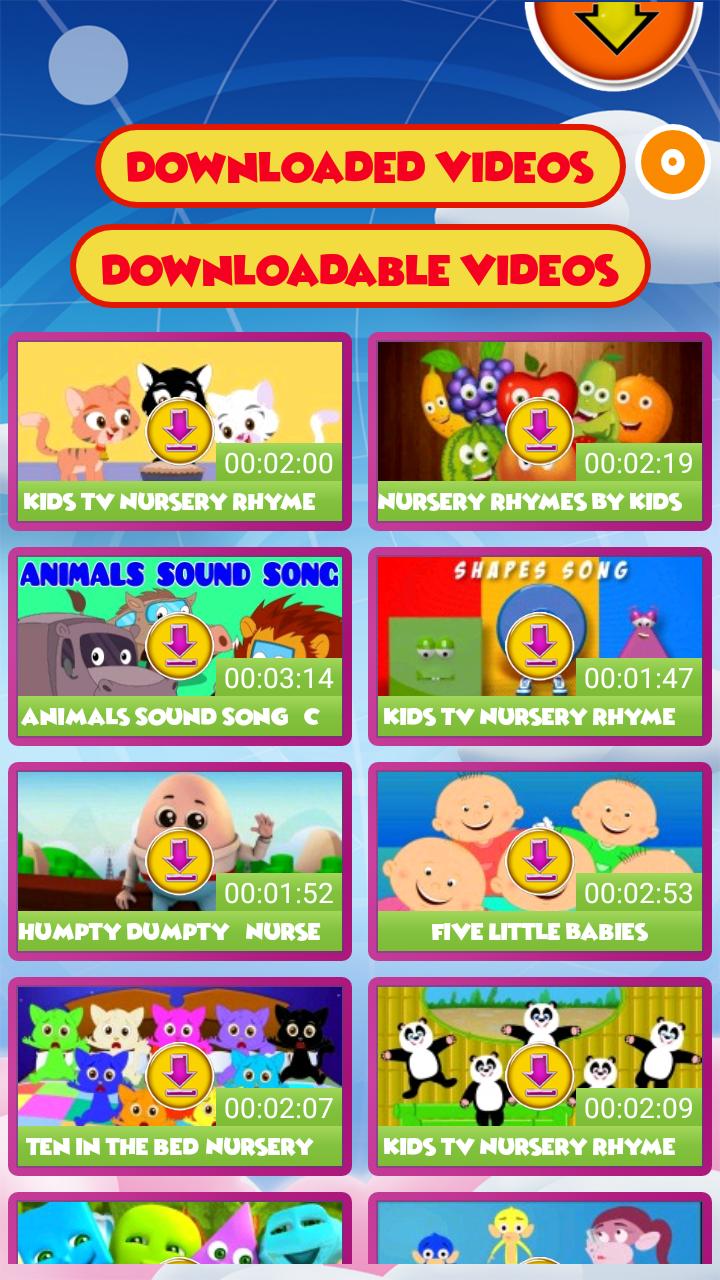Download the 00:02:00 cats nursery rhyme video
720x1280 pixels.
[180, 432]
